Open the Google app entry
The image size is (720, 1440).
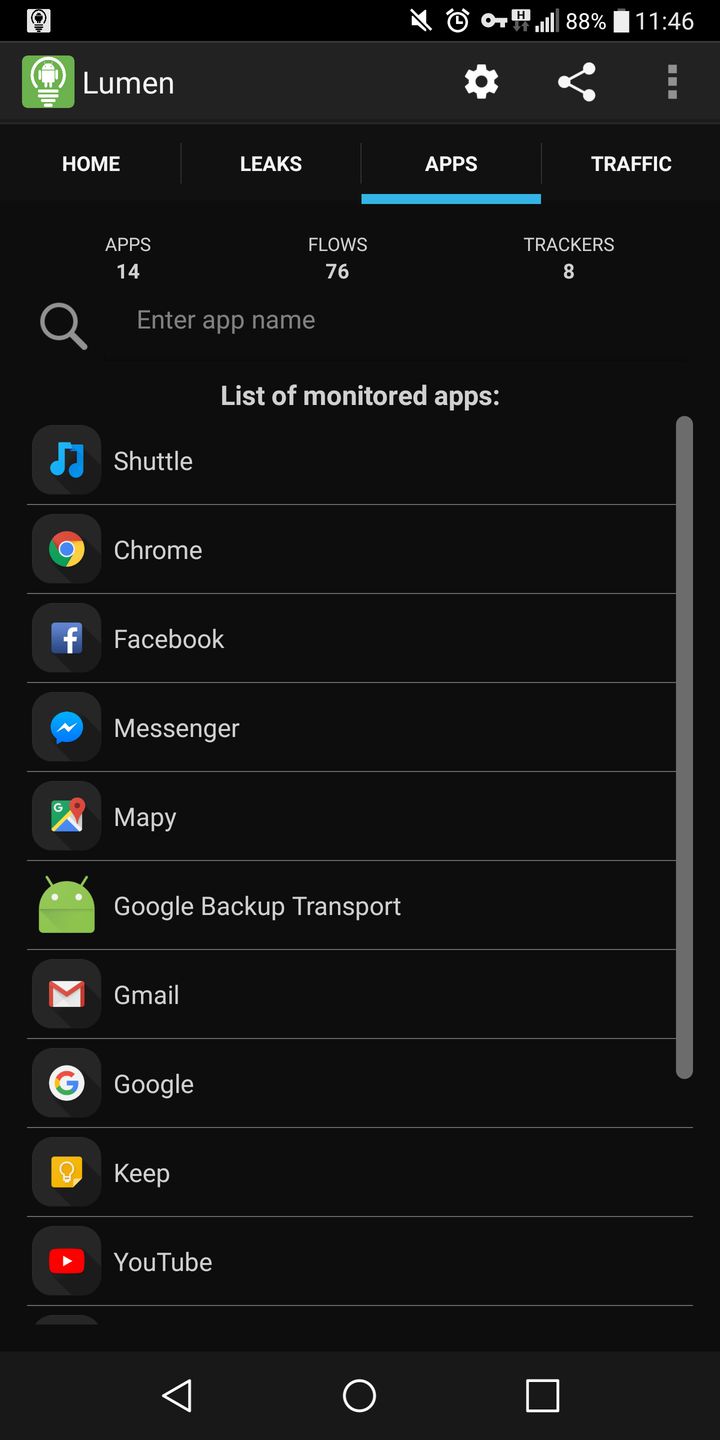pyautogui.click(x=350, y=1084)
